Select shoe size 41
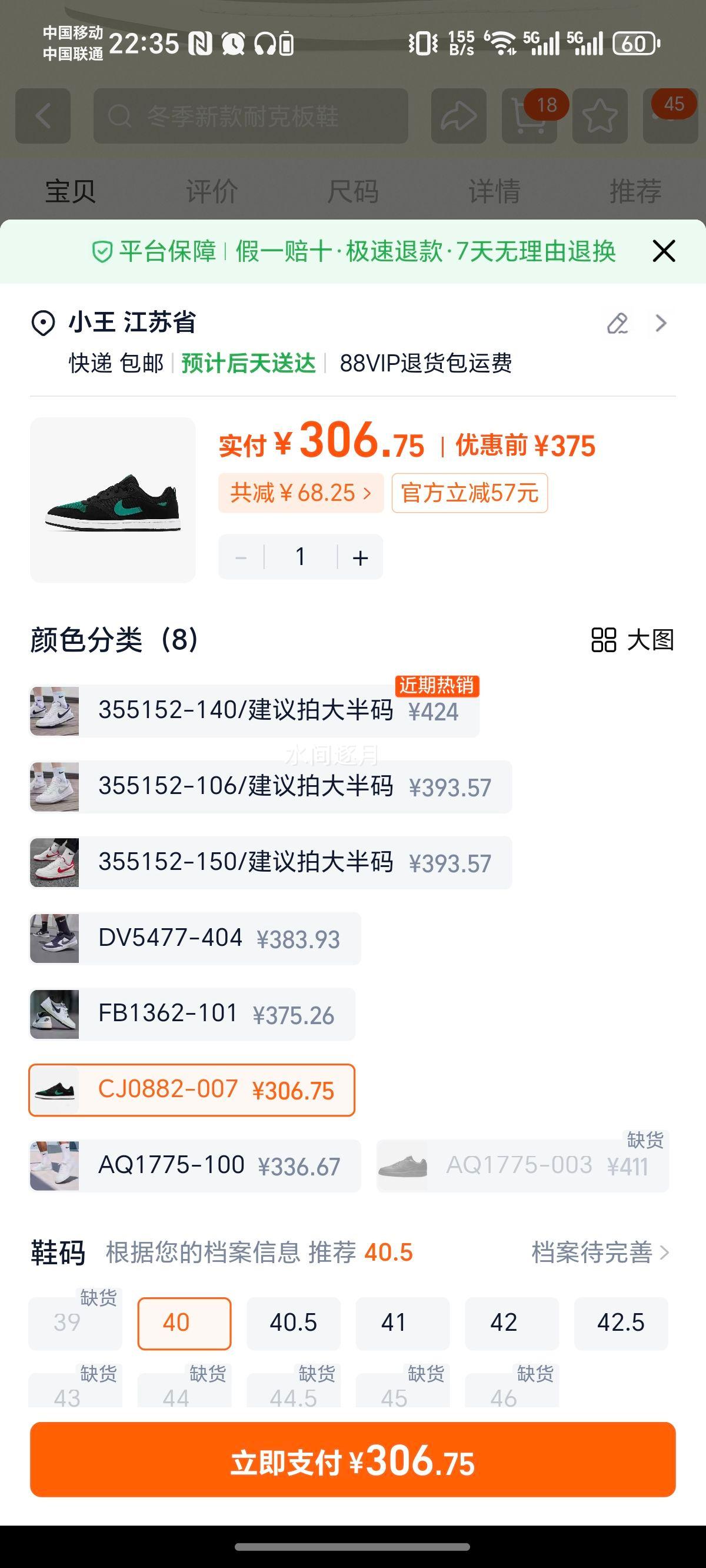Viewport: 706px width, 1568px height. [402, 1323]
